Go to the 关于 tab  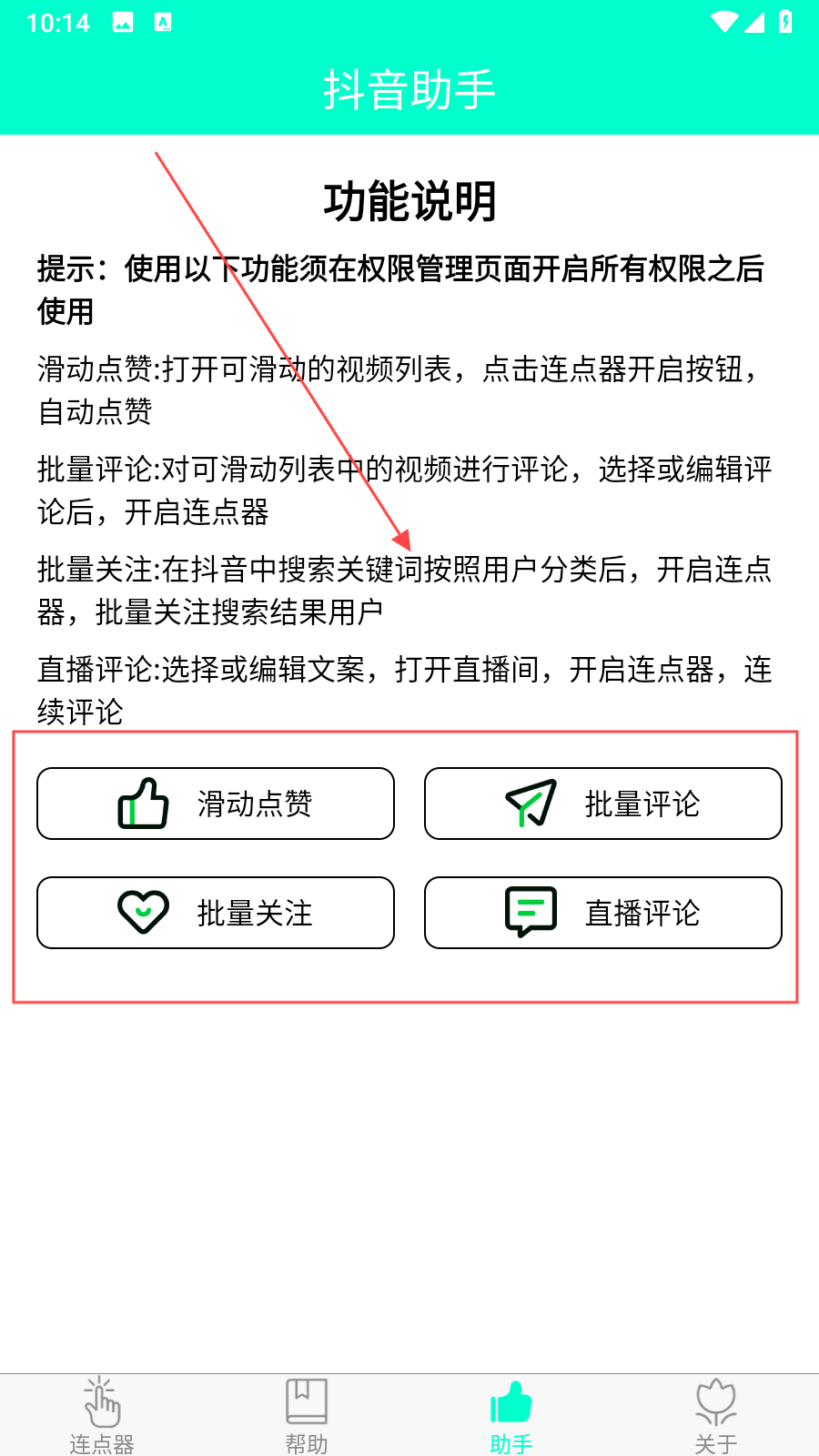pyautogui.click(x=716, y=1416)
